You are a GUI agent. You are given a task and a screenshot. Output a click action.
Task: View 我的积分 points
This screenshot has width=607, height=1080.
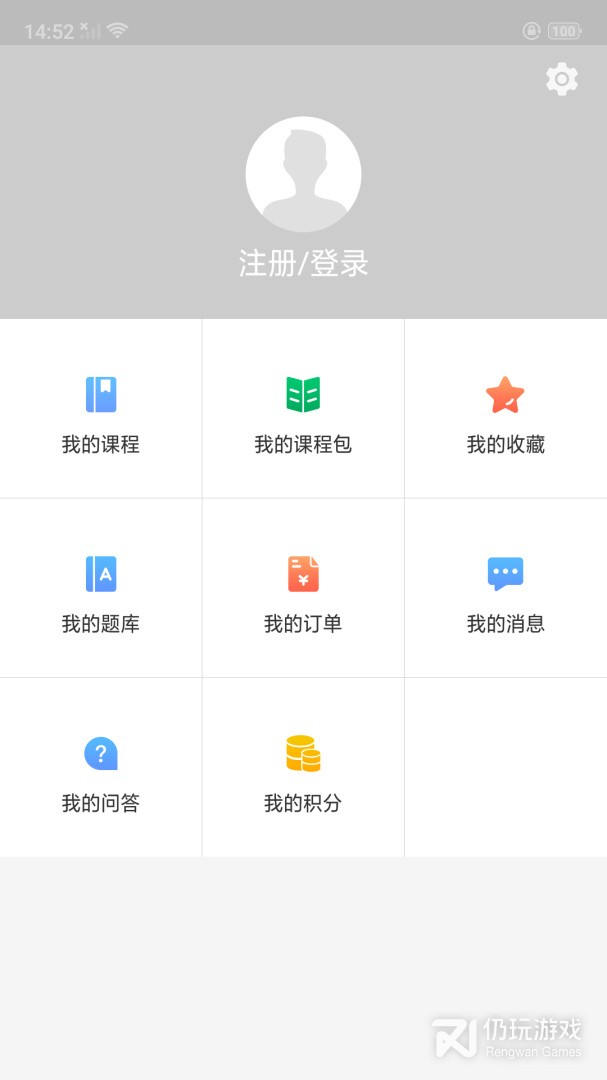pyautogui.click(x=303, y=767)
